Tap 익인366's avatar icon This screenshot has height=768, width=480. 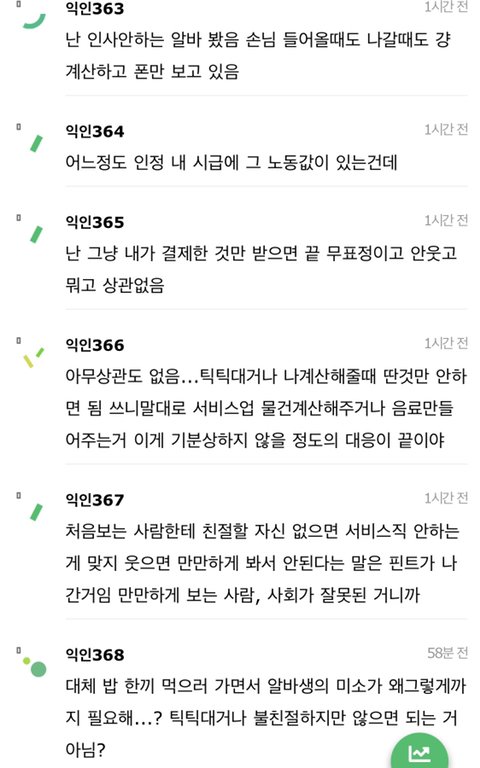(33, 358)
